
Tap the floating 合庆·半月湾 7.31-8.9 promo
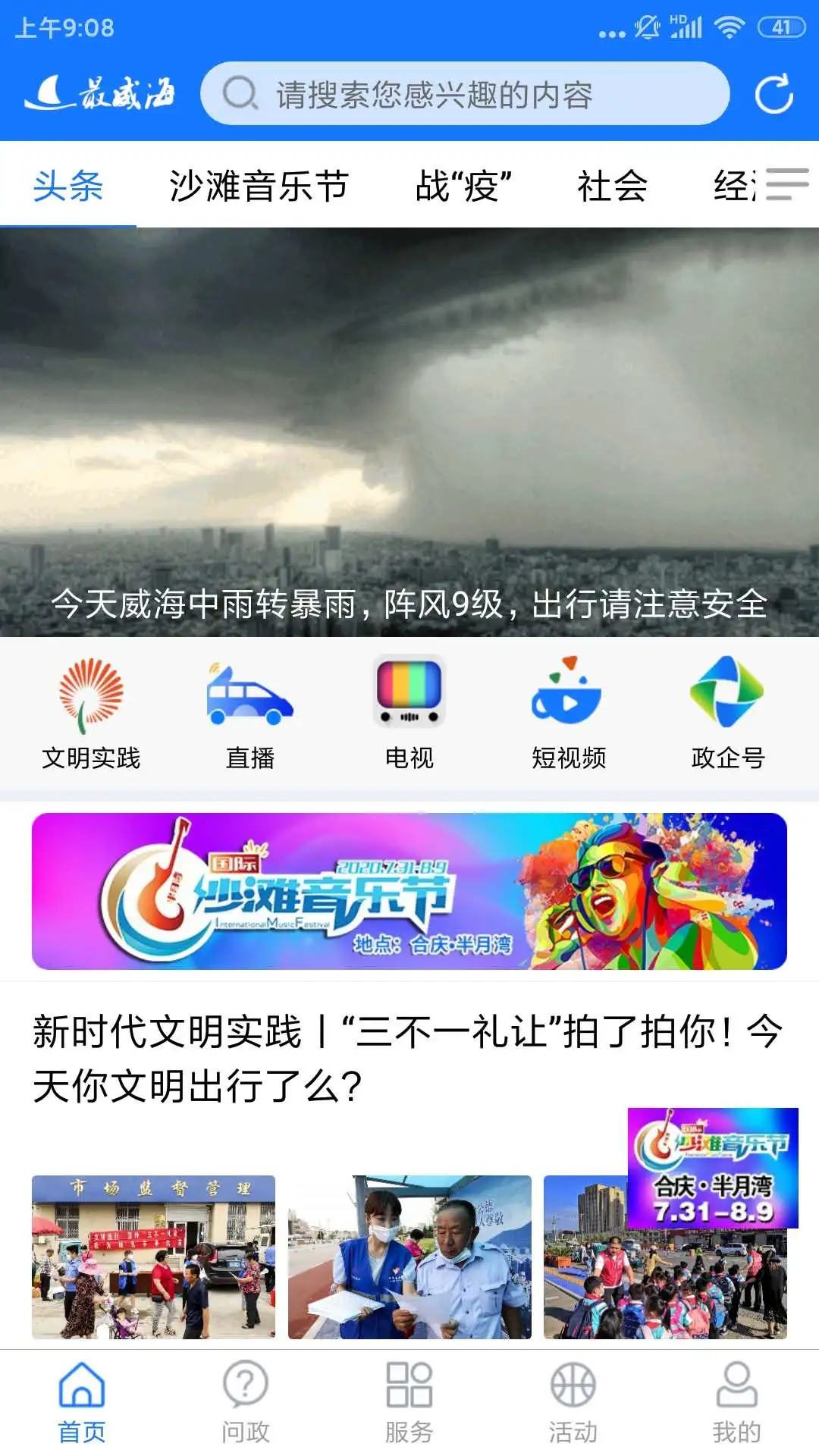713,1168
